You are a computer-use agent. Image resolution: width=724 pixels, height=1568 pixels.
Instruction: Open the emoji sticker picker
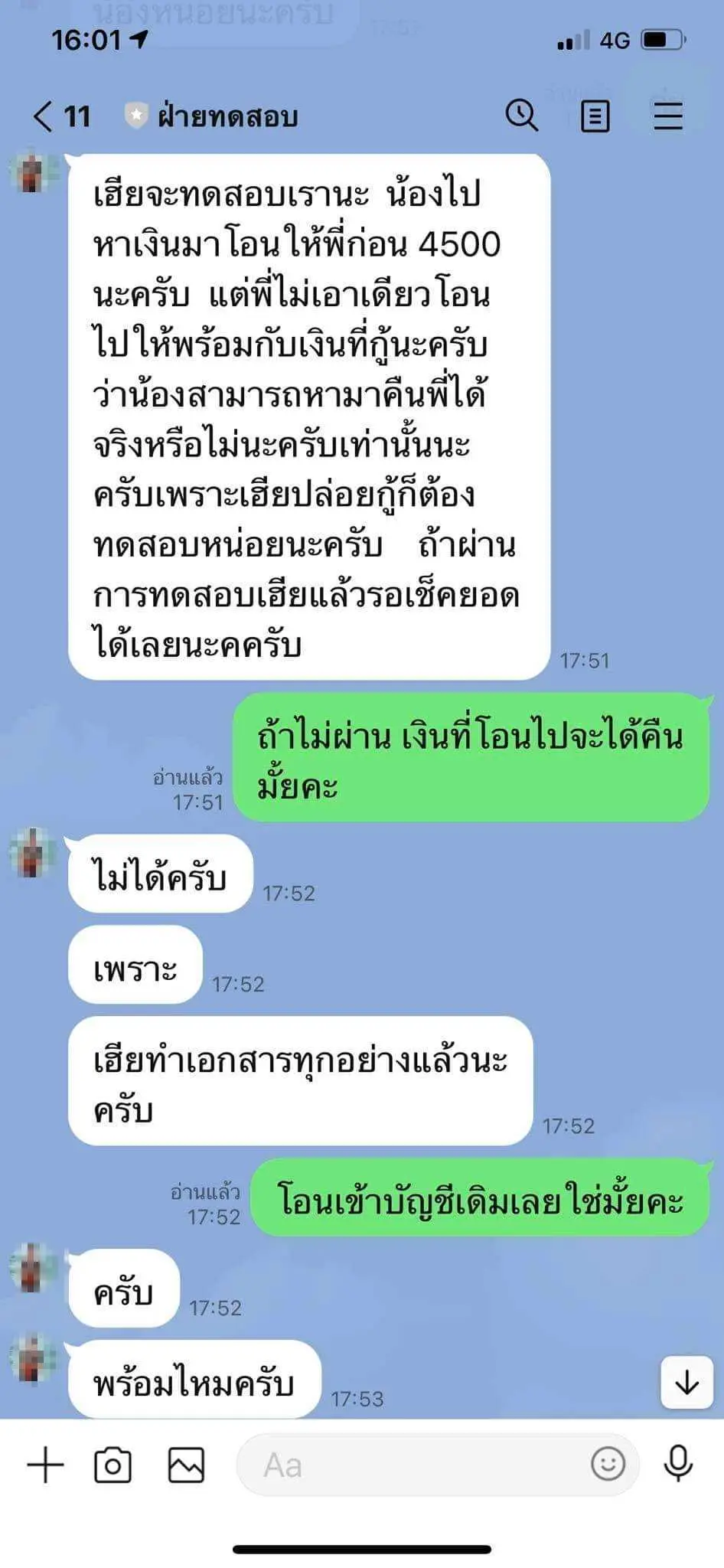coord(608,1464)
